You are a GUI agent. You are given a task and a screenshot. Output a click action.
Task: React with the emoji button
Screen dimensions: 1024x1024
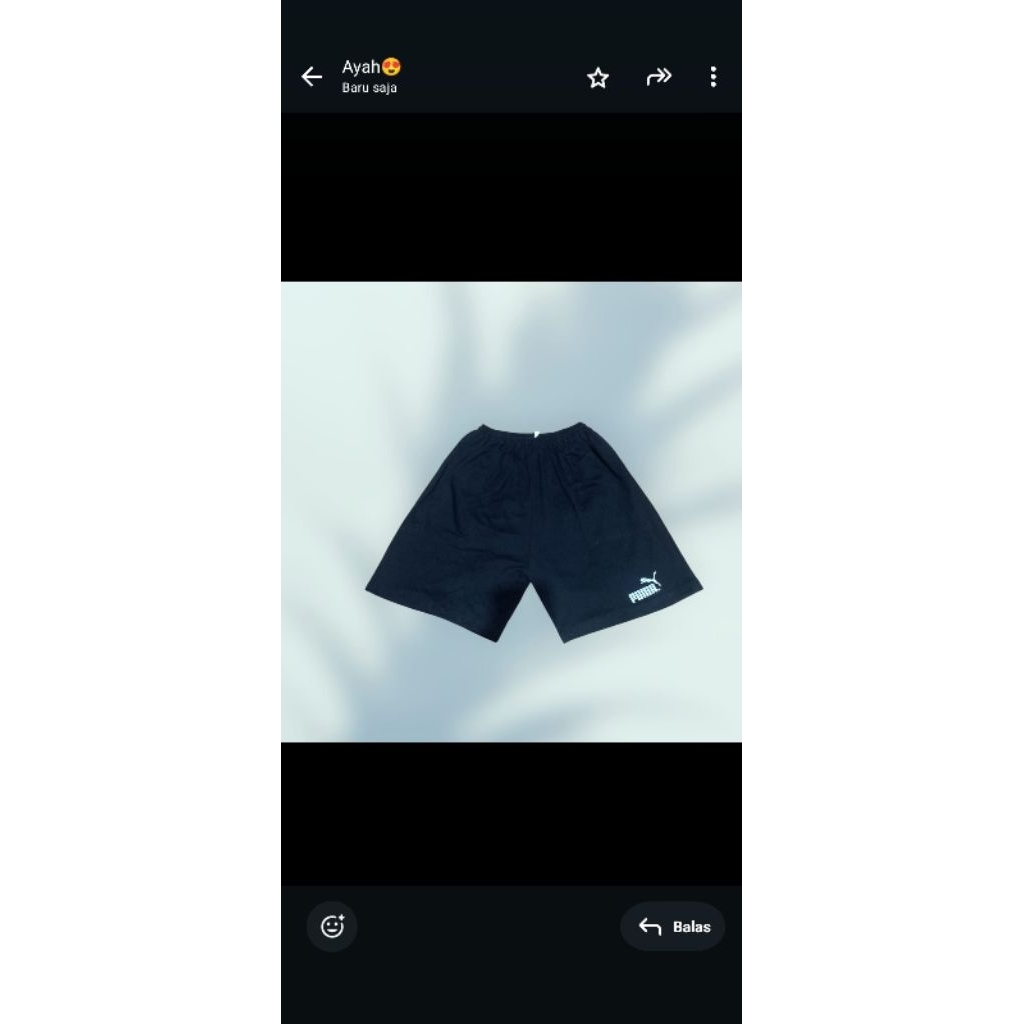pyautogui.click(x=332, y=926)
